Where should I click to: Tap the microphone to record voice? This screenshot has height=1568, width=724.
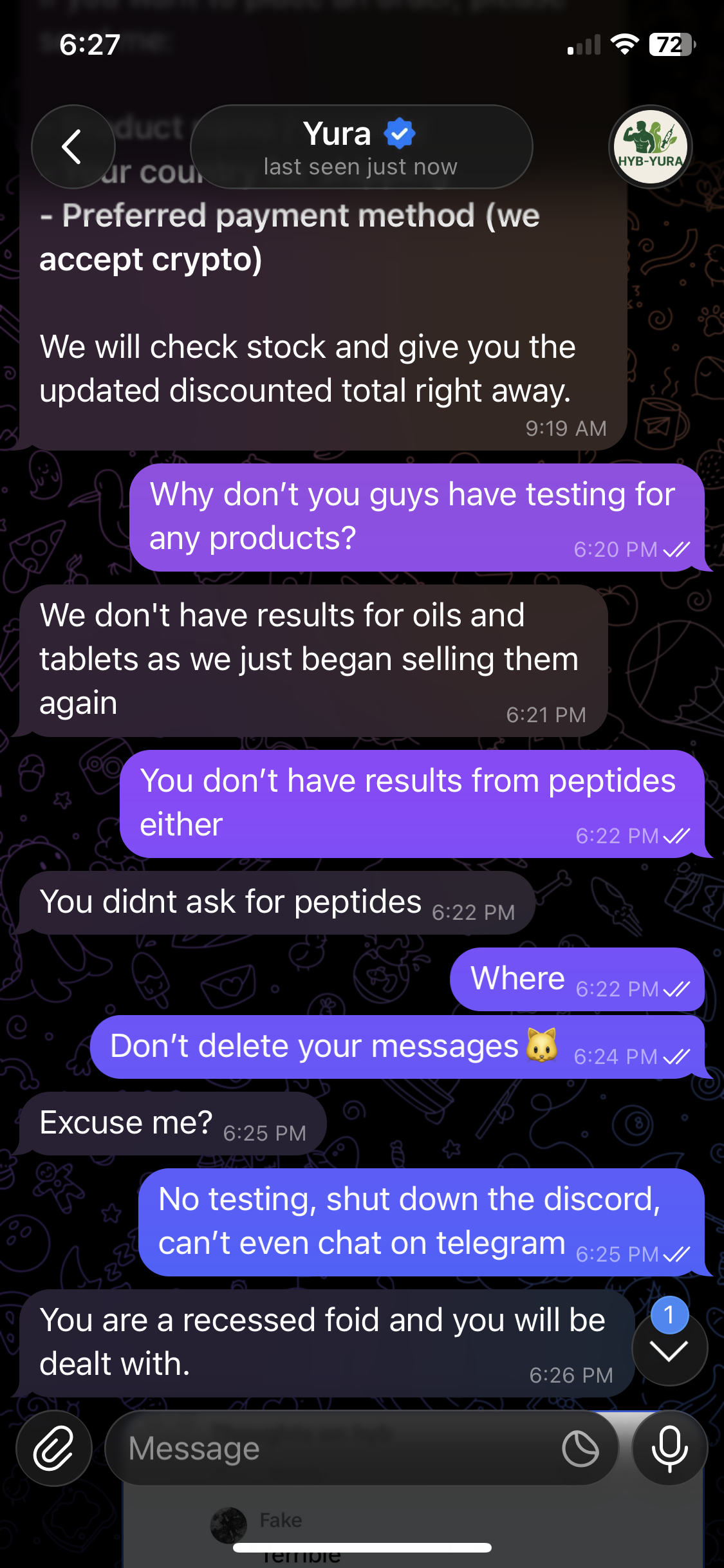669,1448
